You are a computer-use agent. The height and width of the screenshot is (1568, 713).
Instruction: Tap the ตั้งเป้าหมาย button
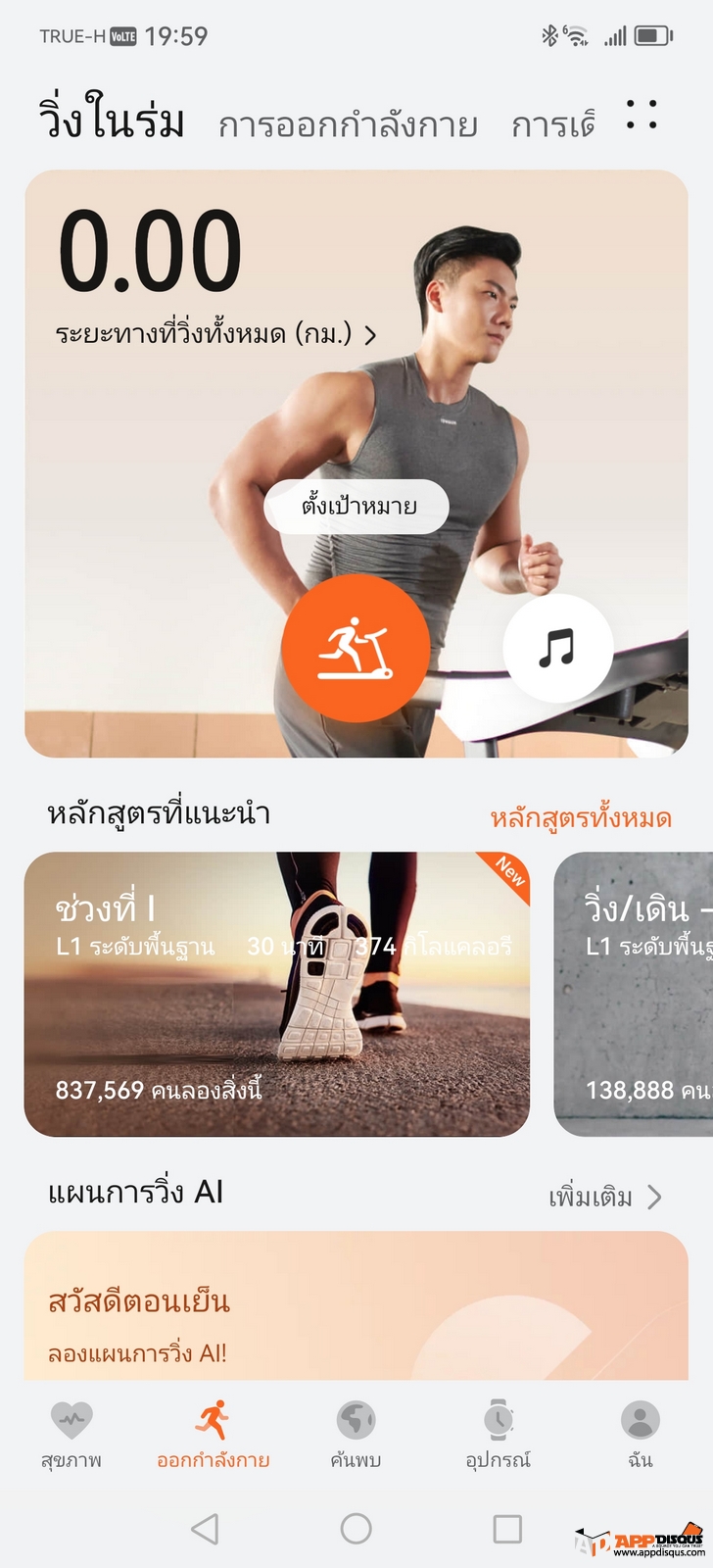coord(356,507)
